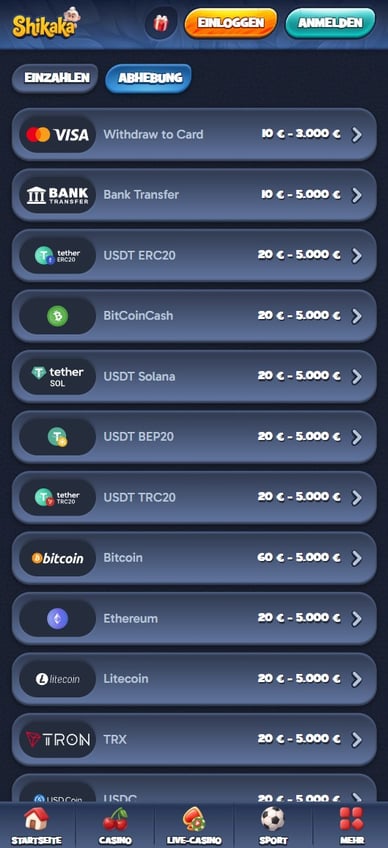Pick USDT Solana as withdrawal method

[194, 376]
